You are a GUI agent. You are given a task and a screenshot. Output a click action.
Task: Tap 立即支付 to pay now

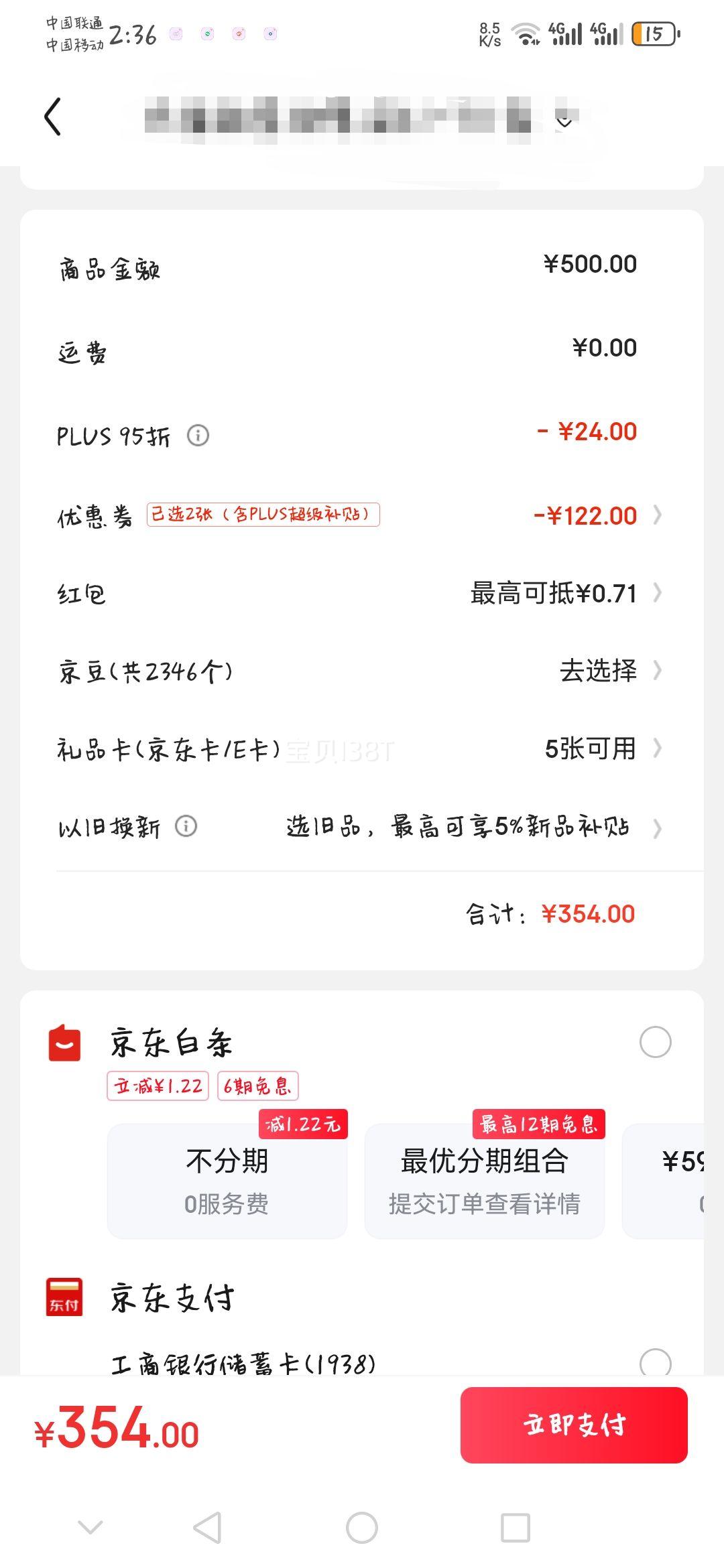[x=574, y=1425]
